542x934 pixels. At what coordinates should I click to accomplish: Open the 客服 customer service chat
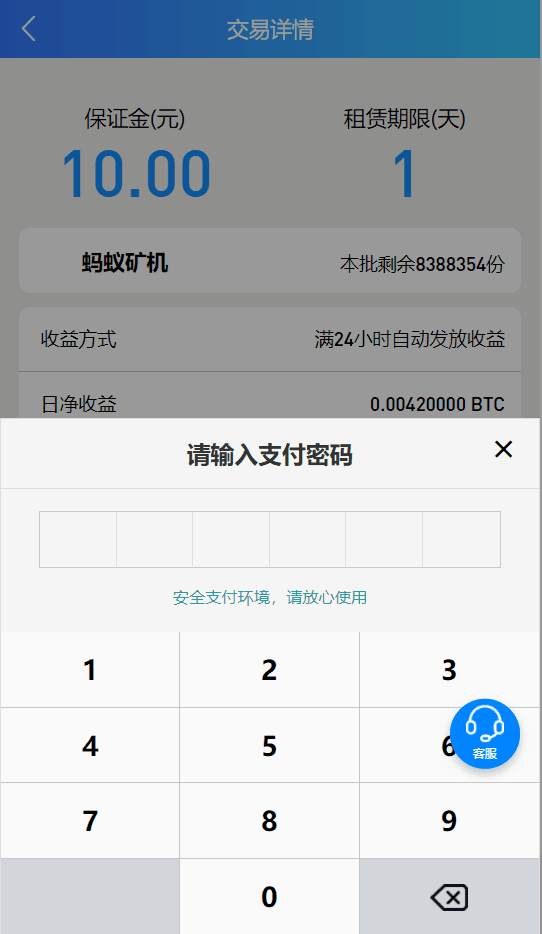tap(485, 734)
